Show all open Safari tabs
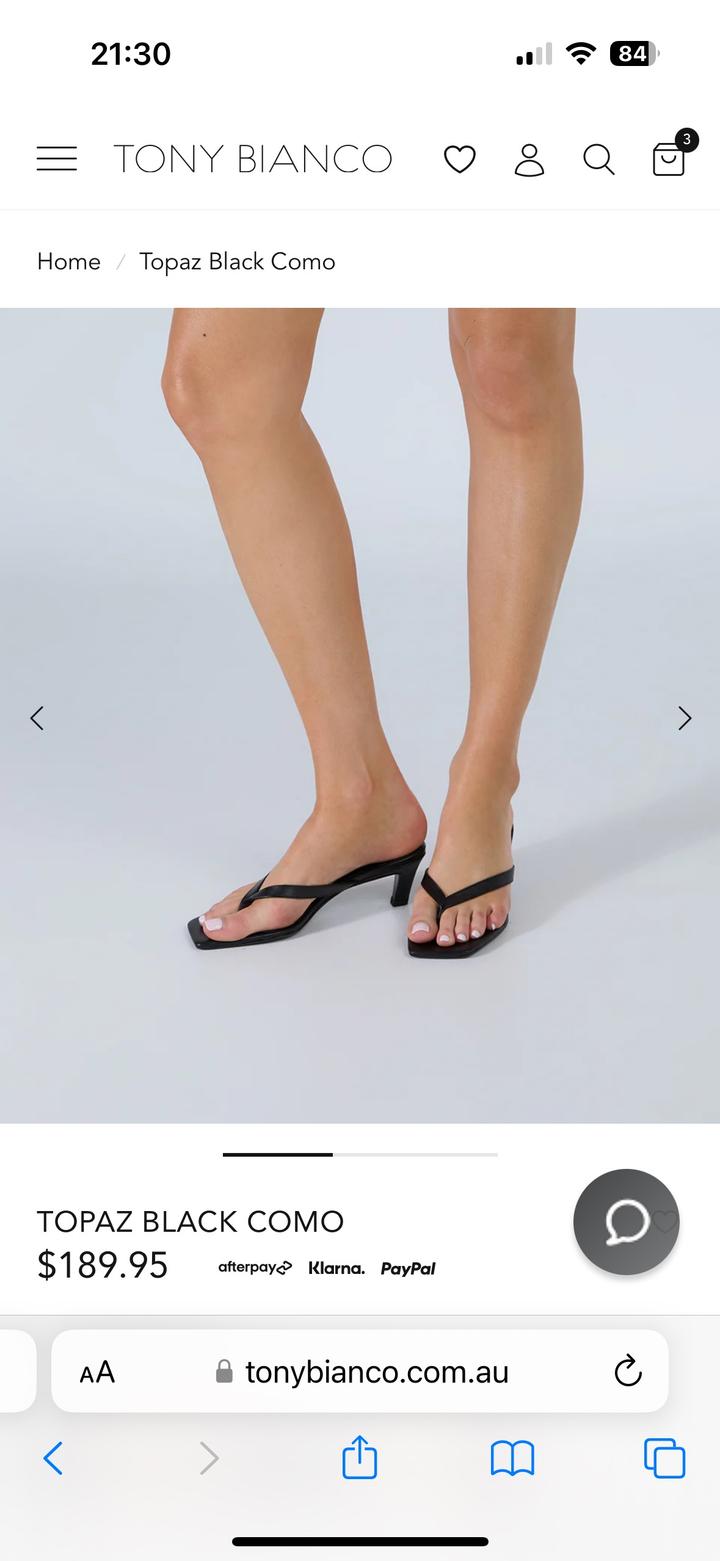 point(664,1458)
